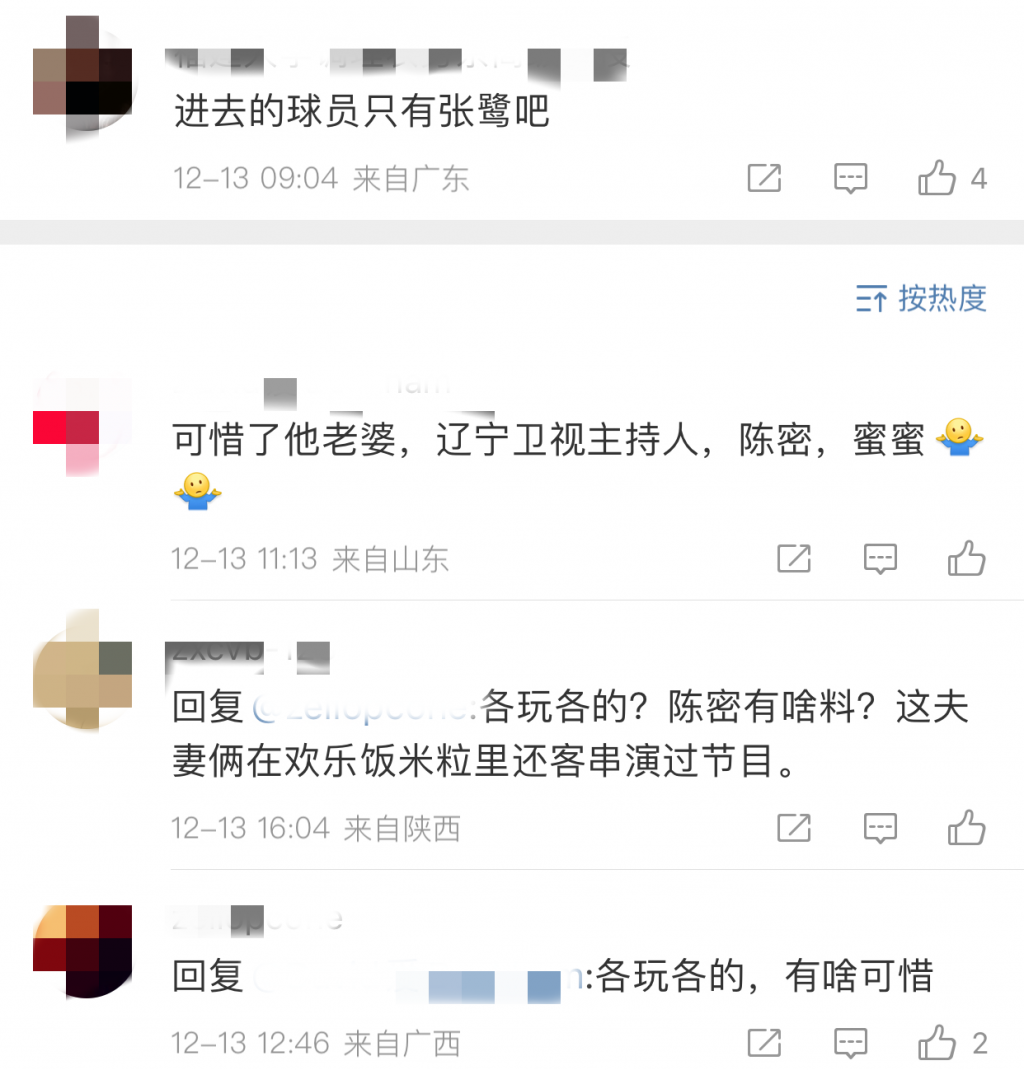Share the comment posted at 11:13
The height and width of the screenshot is (1070, 1024).
tap(794, 558)
